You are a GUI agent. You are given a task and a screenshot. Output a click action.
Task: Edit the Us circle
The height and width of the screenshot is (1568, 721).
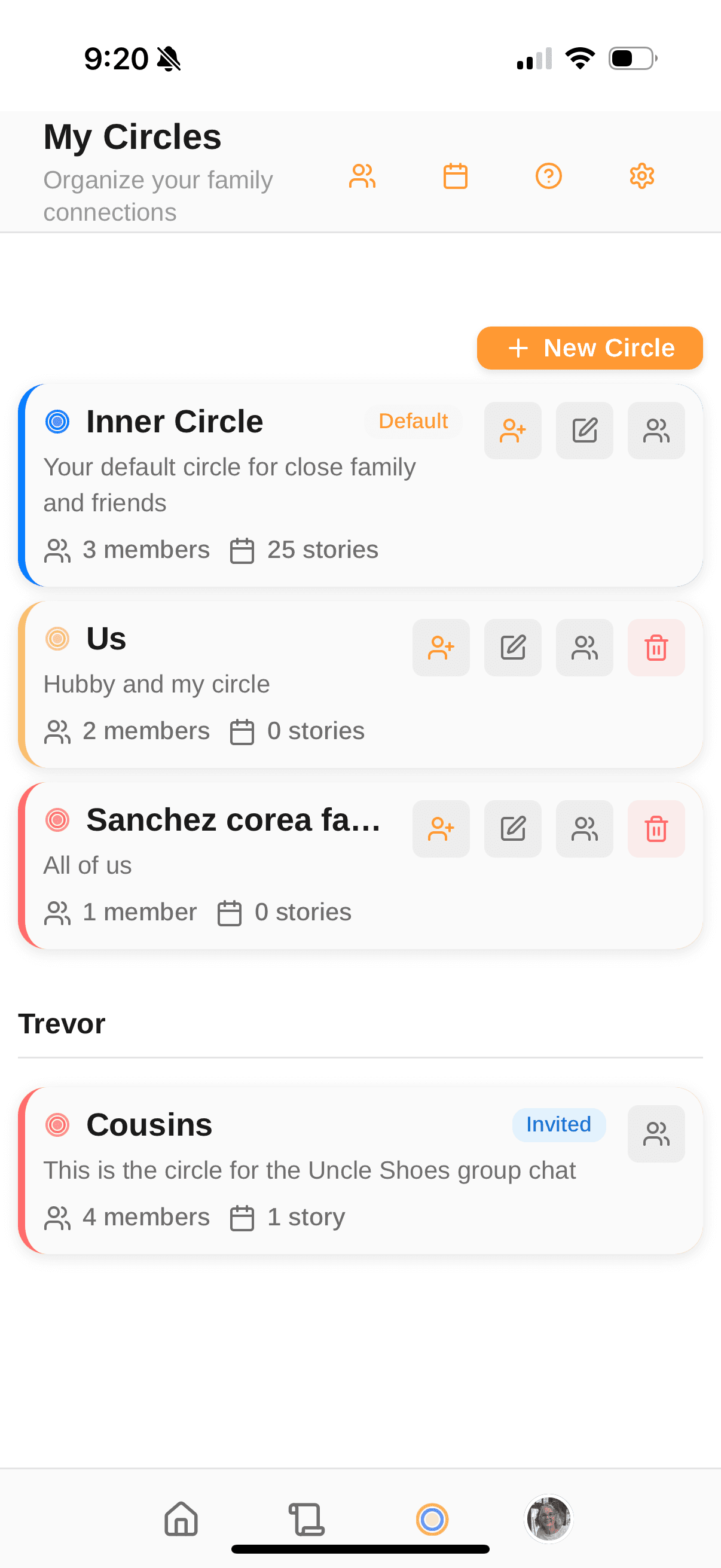[x=512, y=647]
